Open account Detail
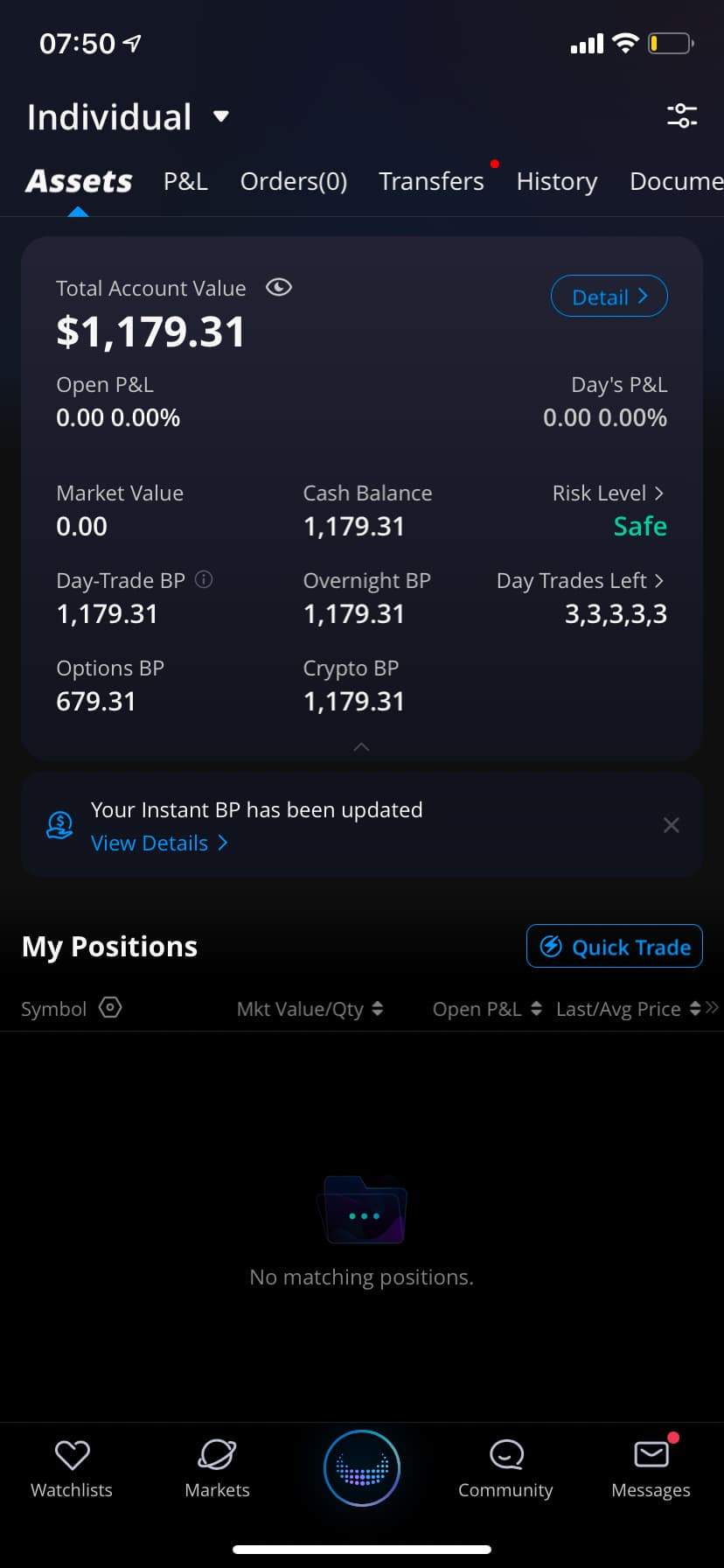 pyautogui.click(x=609, y=297)
